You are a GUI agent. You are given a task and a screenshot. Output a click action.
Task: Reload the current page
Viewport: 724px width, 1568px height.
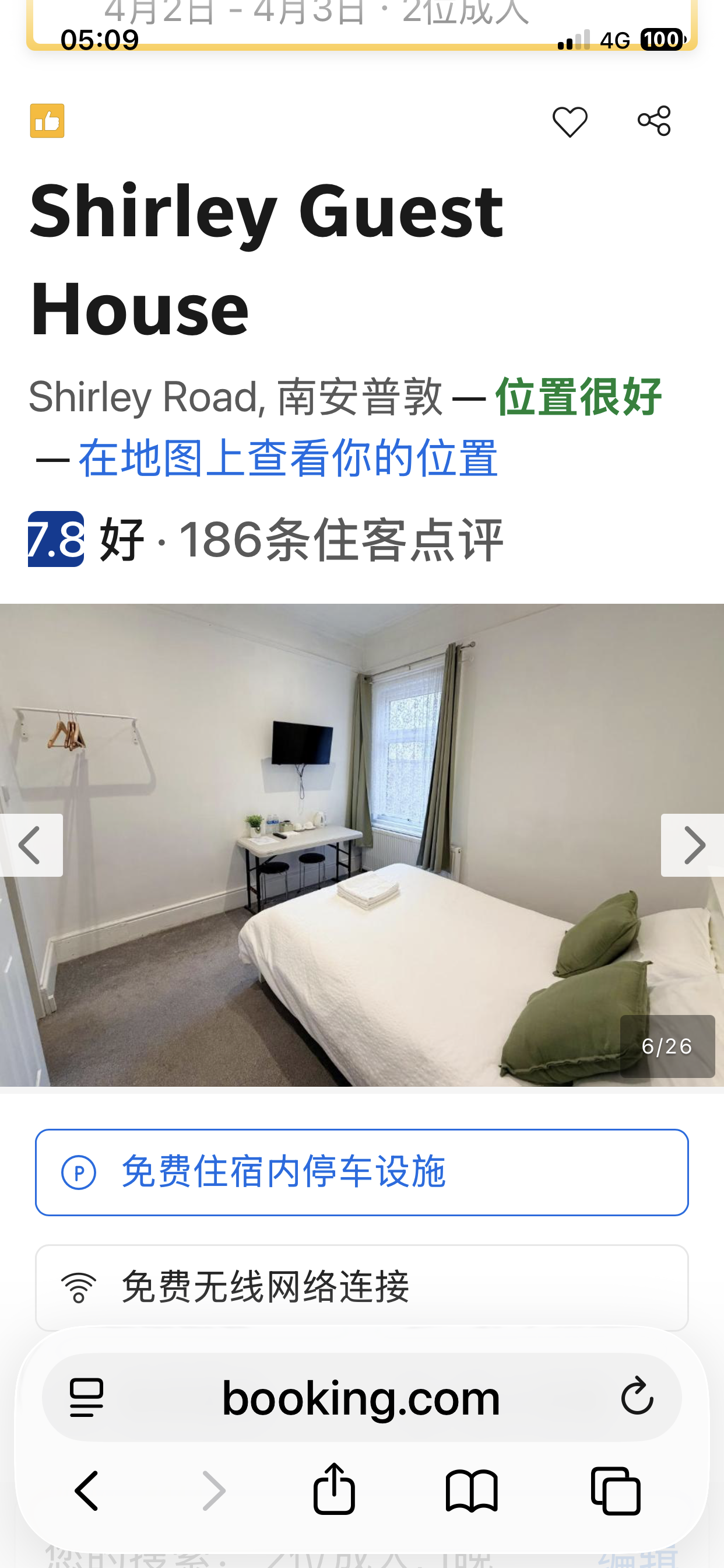[x=637, y=1396]
